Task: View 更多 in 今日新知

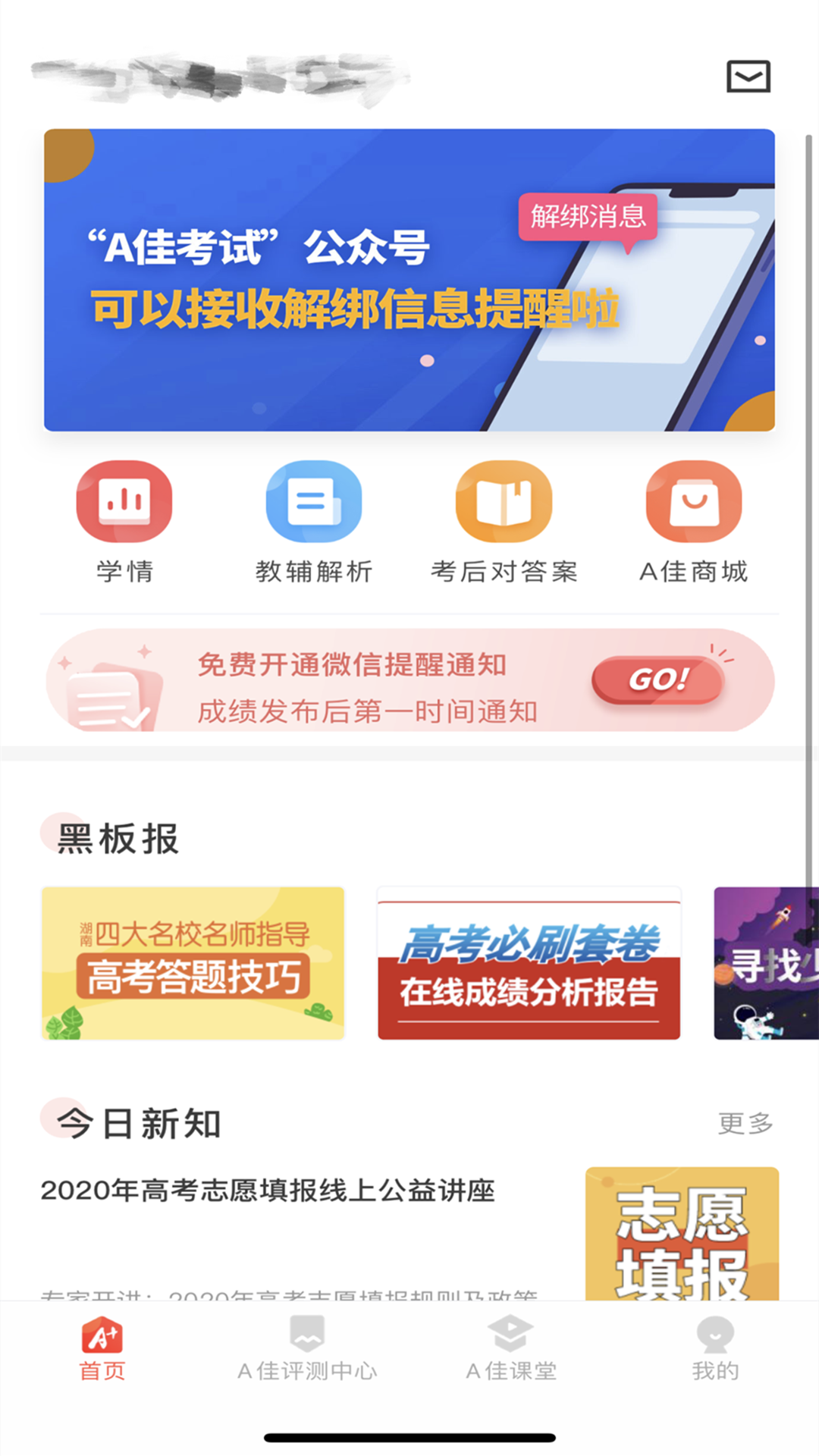Action: pyautogui.click(x=745, y=1123)
